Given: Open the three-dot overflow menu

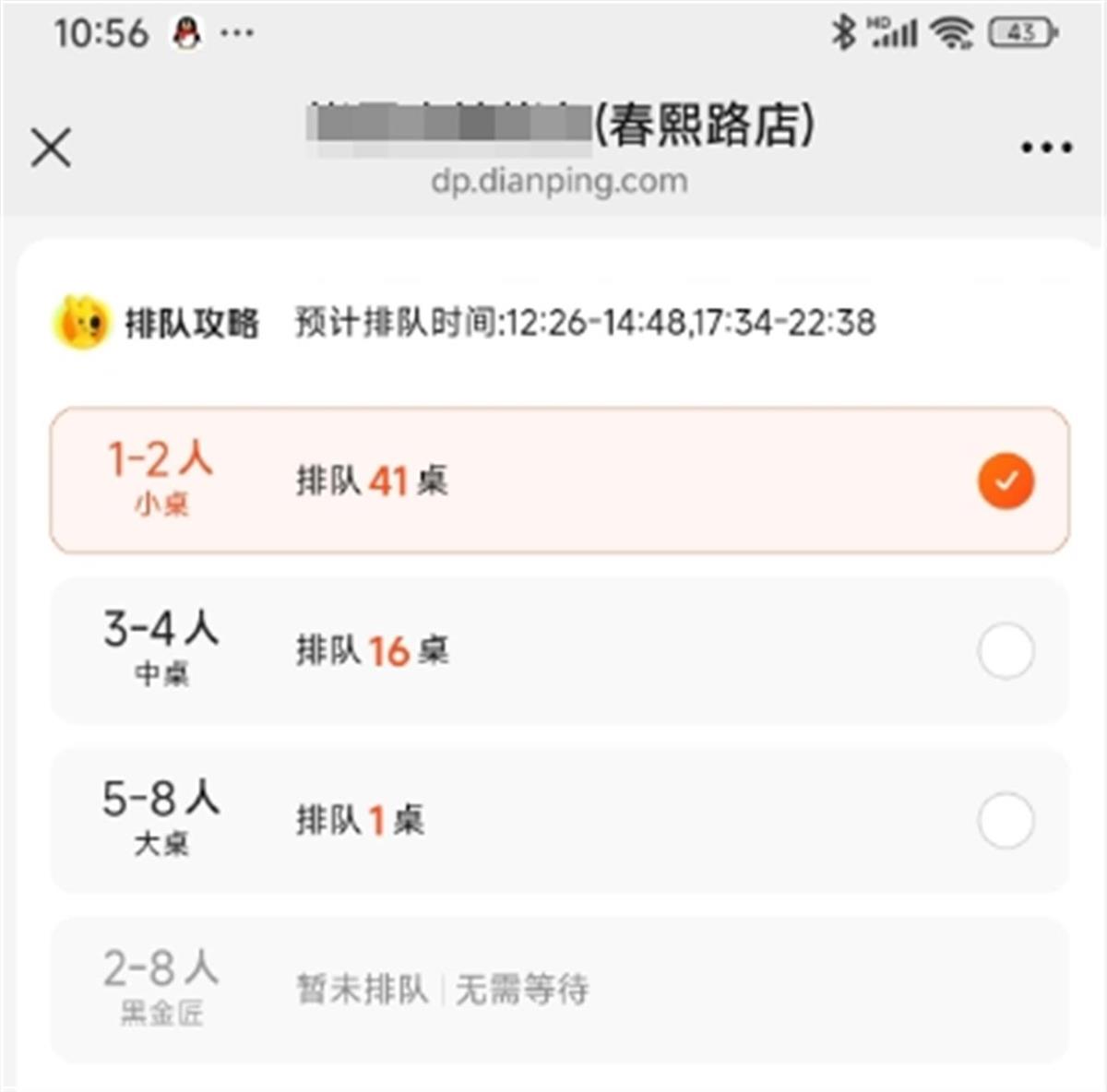Looking at the screenshot, I should coord(1046,148).
